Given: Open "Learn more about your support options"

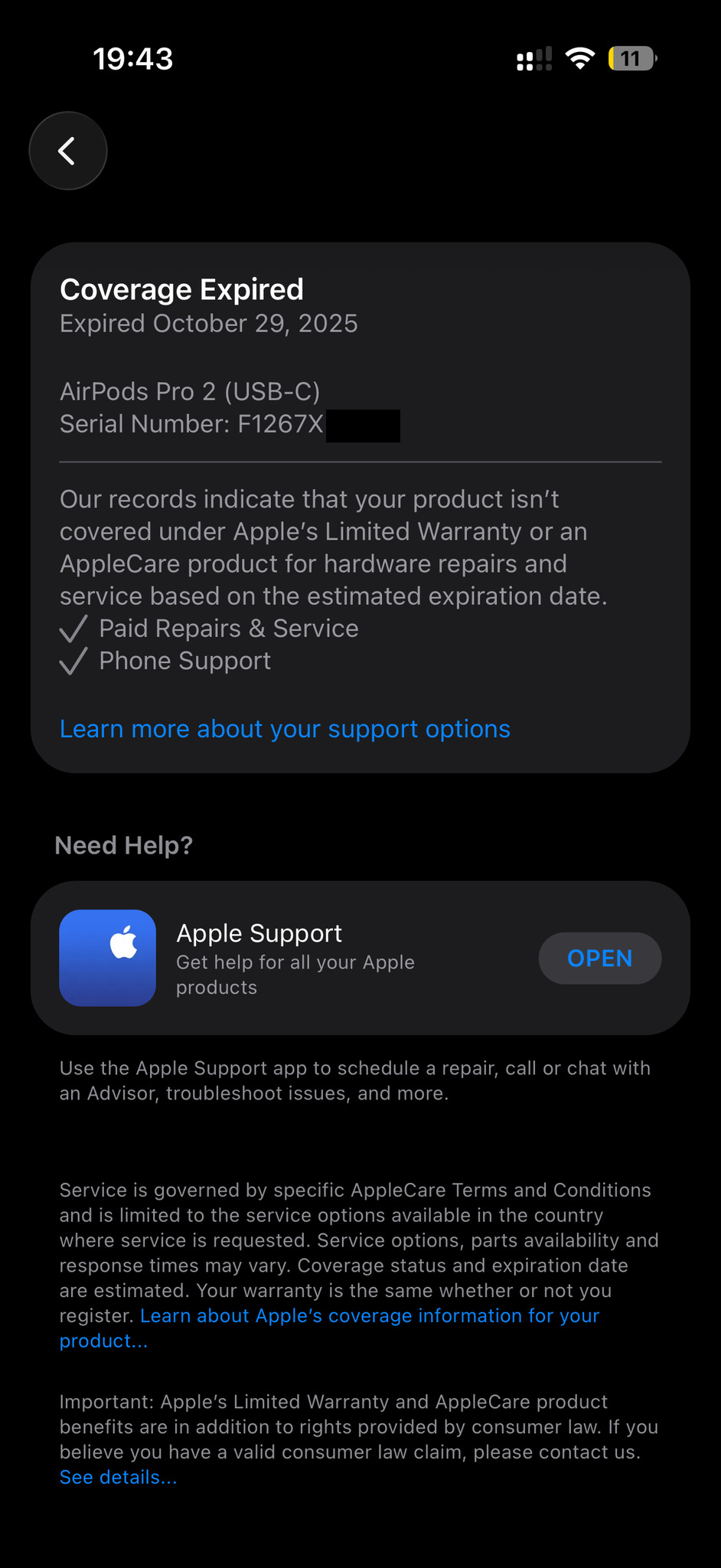Looking at the screenshot, I should (285, 729).
